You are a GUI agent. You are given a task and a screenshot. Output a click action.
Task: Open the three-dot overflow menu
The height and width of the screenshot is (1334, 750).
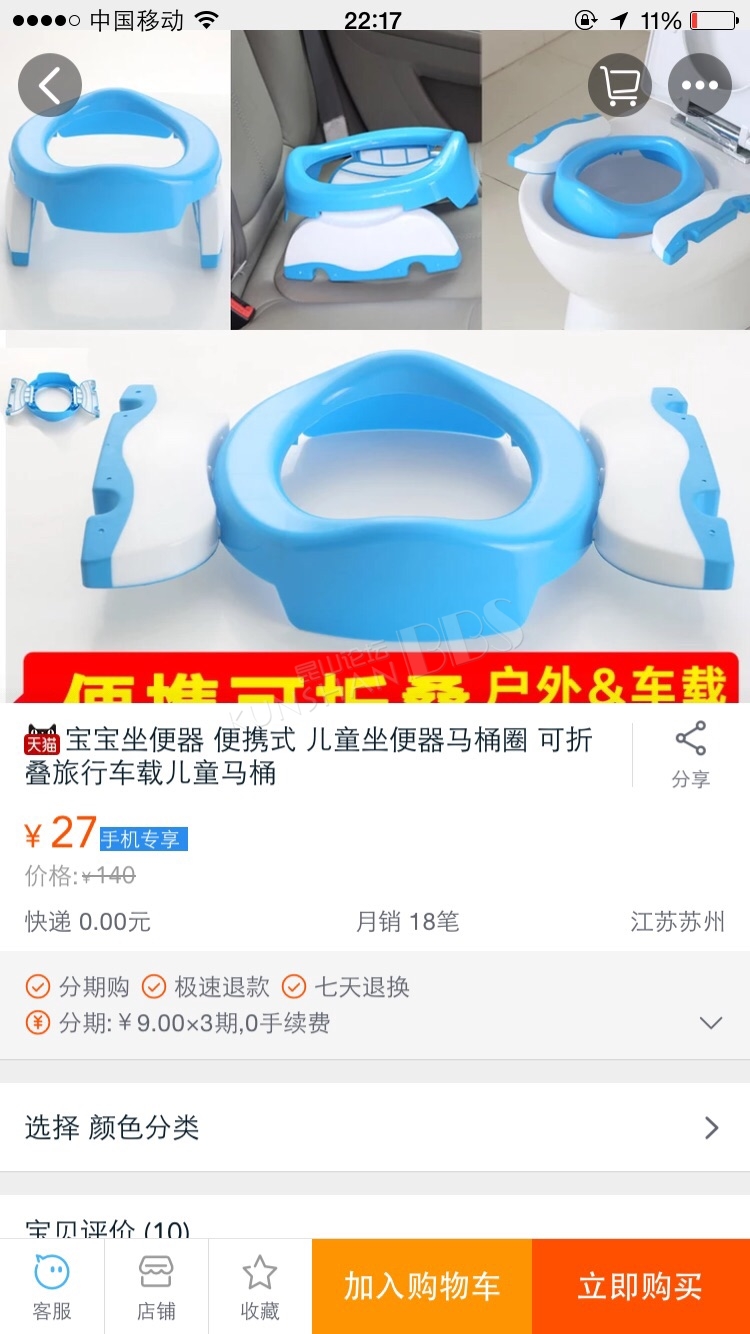700,85
